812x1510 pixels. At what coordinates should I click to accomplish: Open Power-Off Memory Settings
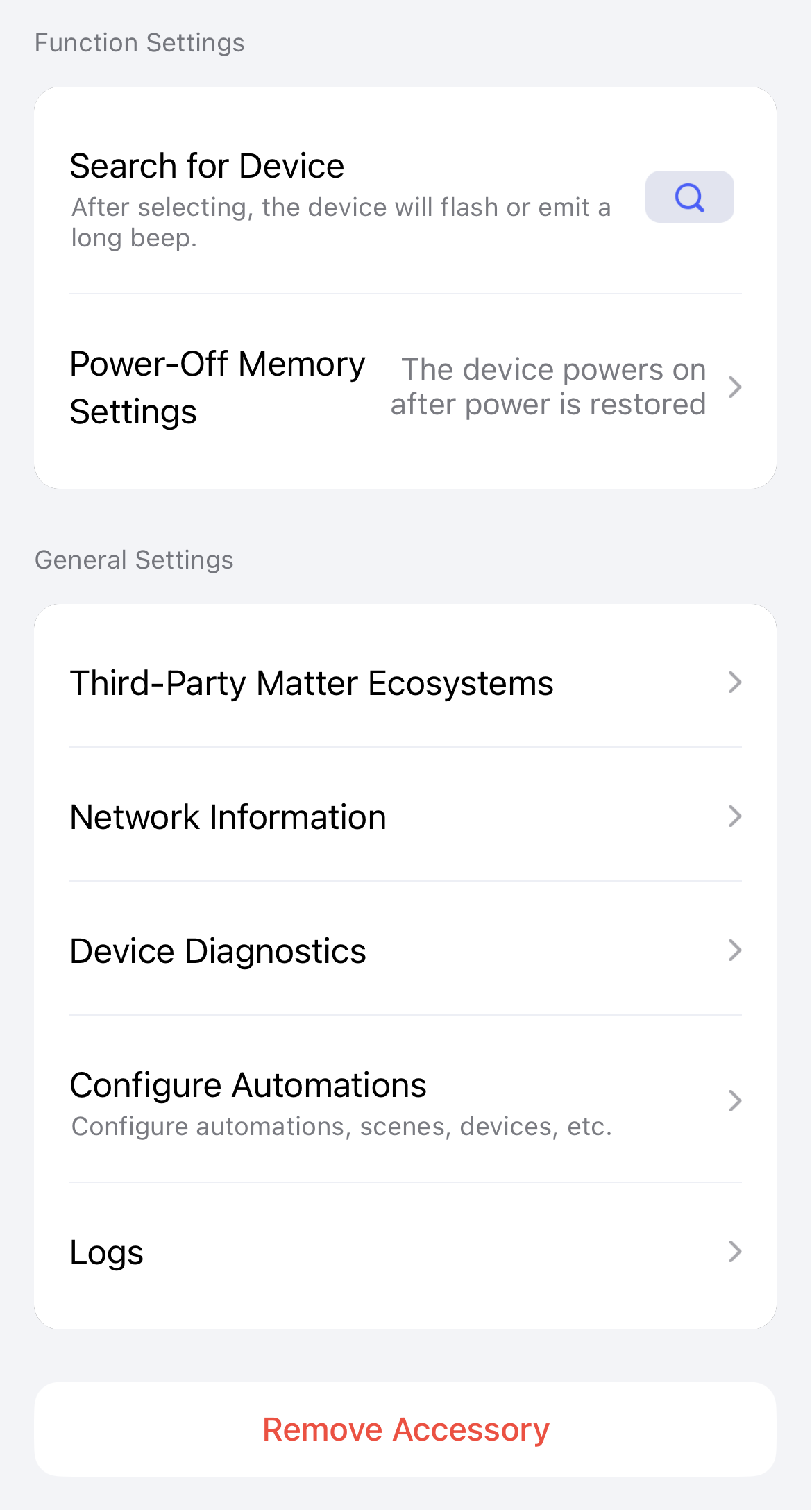click(405, 387)
